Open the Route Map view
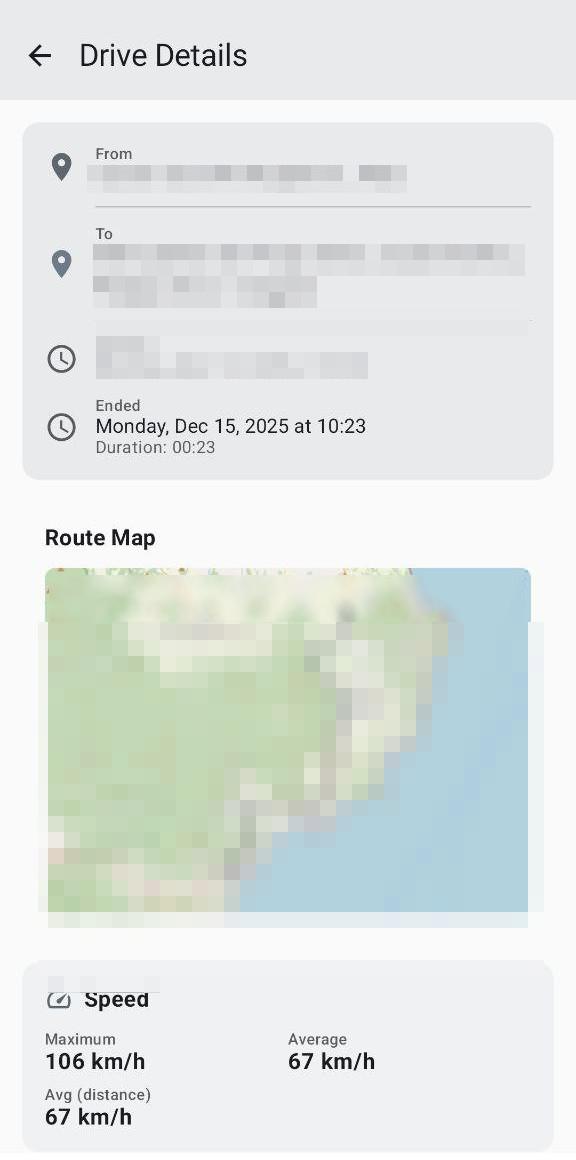Image resolution: width=576 pixels, height=1160 pixels. [288, 740]
